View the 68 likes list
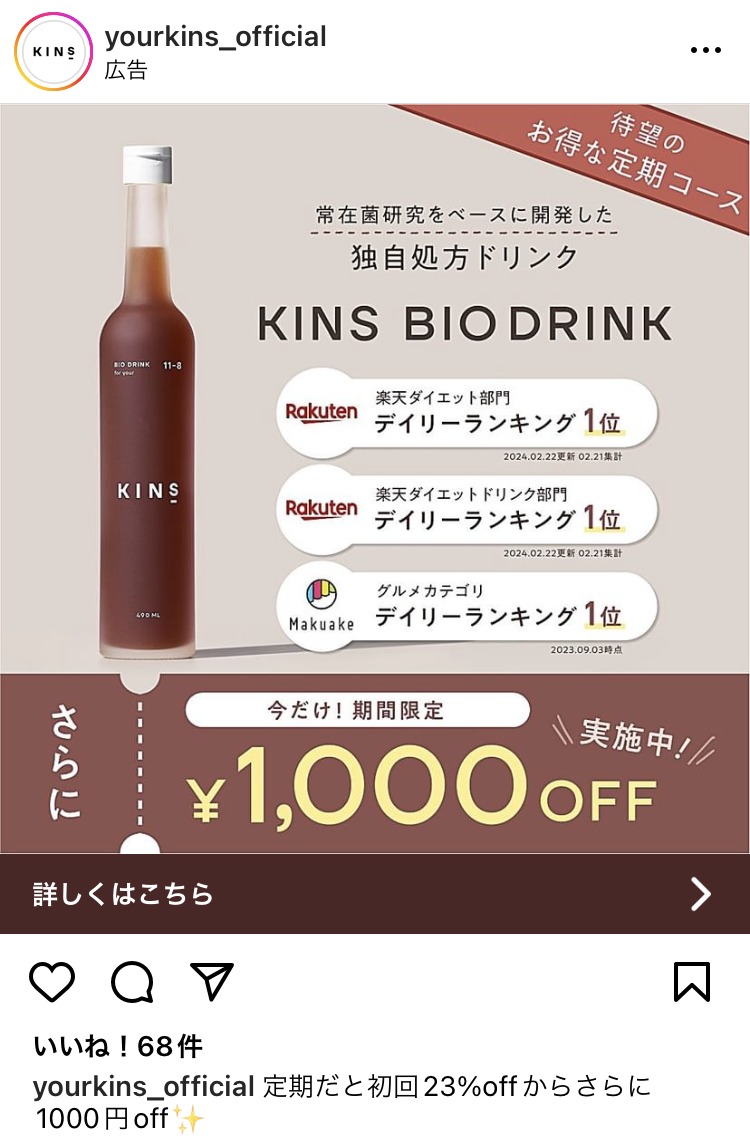Screen dimensions: 750x1147 click(118, 1047)
